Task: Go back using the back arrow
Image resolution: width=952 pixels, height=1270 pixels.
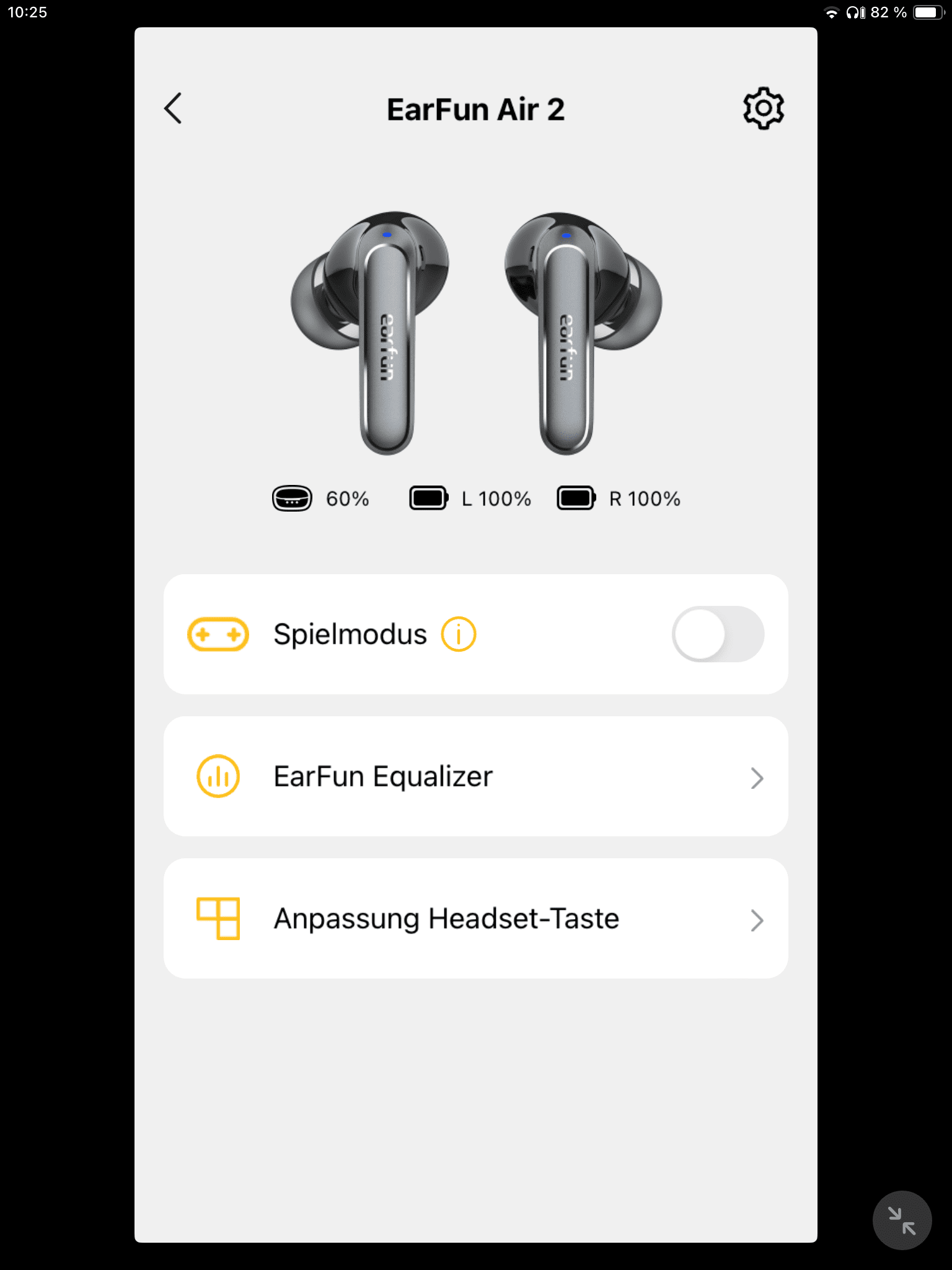Action: point(173,109)
